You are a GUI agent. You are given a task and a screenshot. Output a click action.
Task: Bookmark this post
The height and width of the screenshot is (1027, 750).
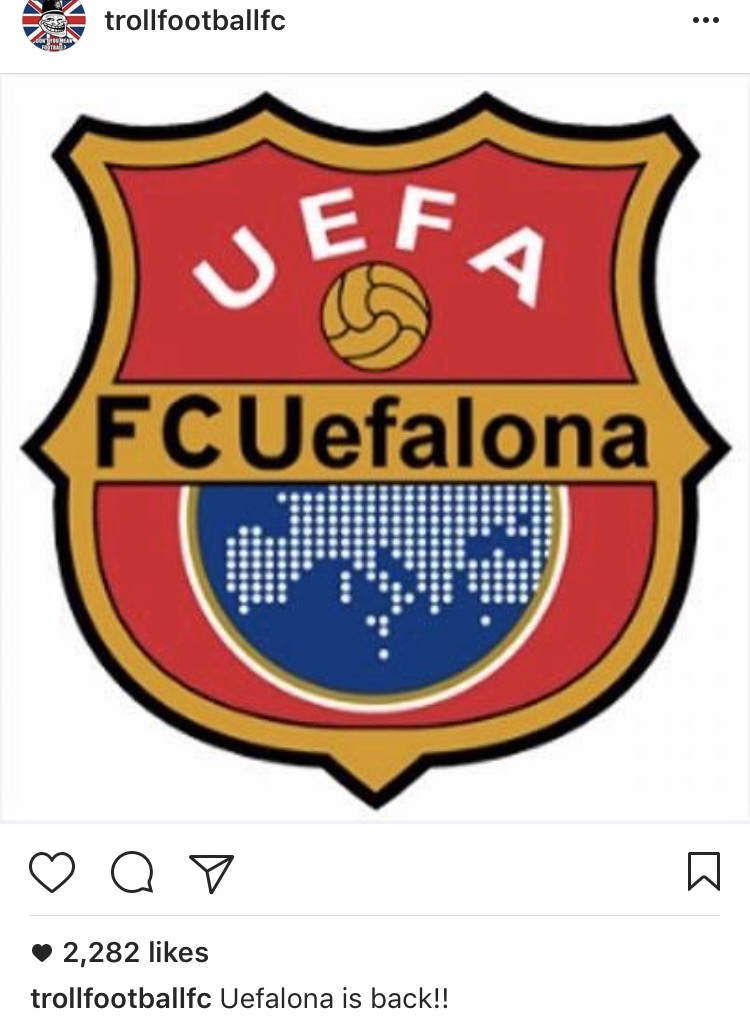(x=704, y=871)
